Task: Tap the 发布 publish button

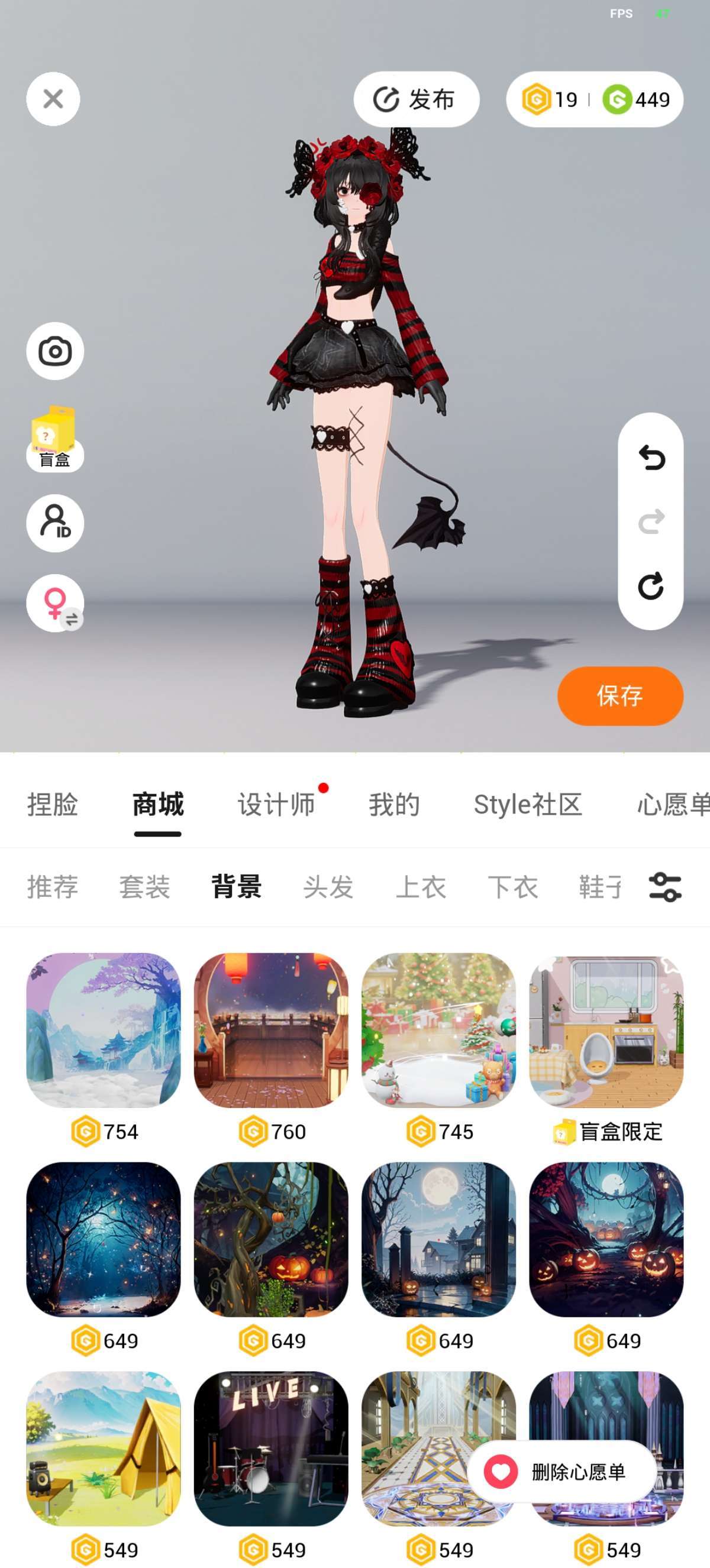Action: 416,99
